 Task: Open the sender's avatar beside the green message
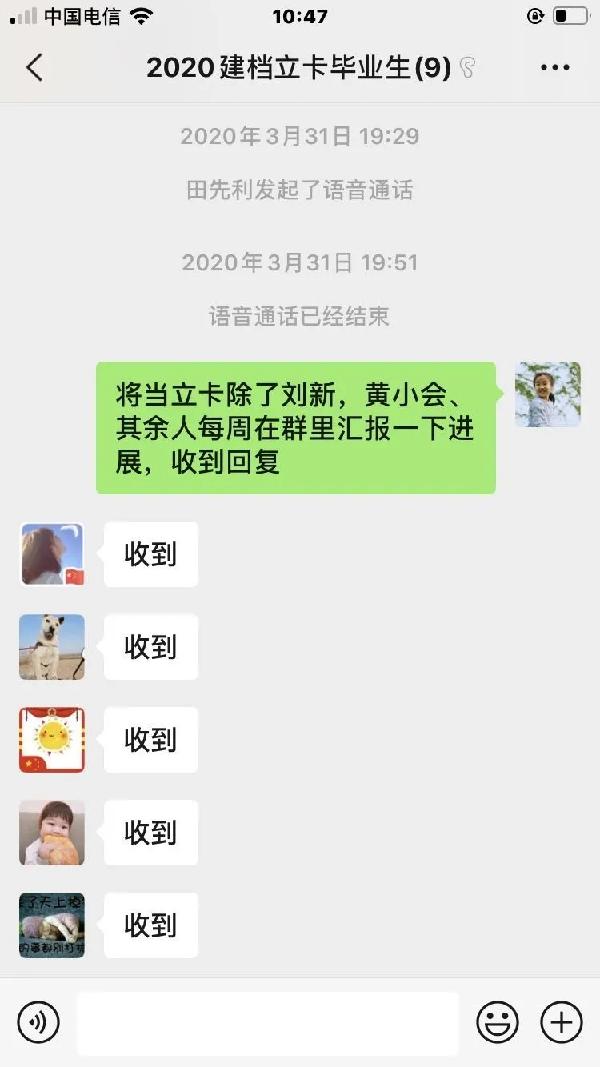[547, 395]
